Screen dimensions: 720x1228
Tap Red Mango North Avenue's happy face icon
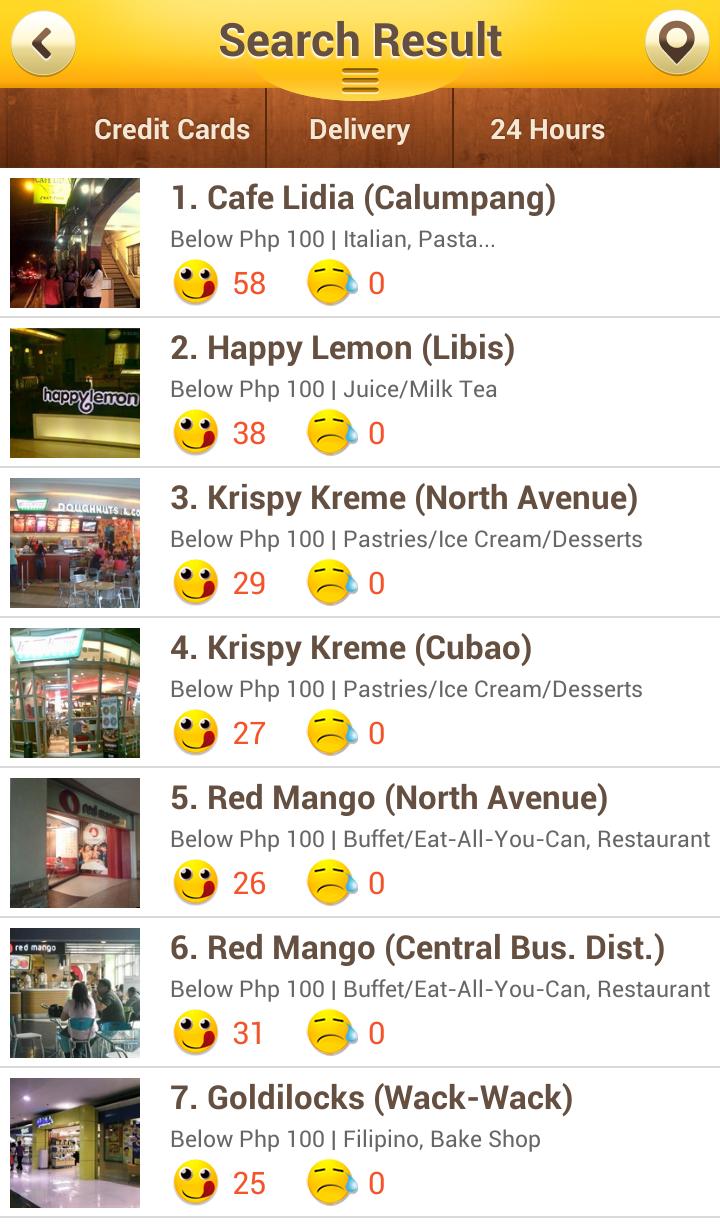(196, 881)
